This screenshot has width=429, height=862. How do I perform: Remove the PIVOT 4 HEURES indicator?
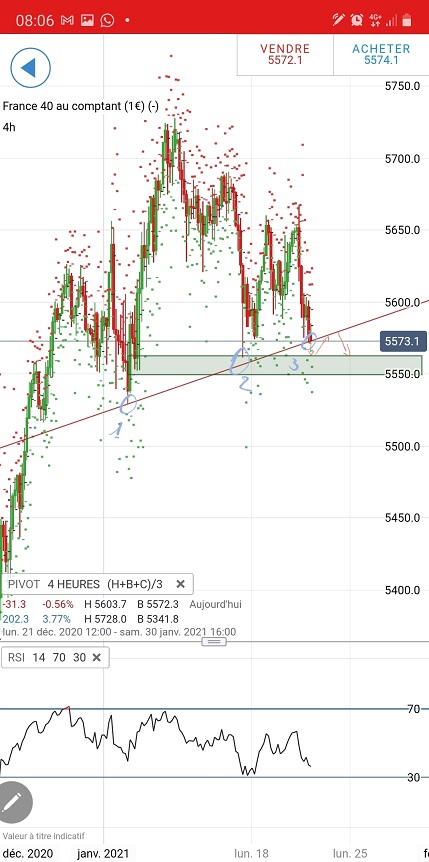pos(180,584)
